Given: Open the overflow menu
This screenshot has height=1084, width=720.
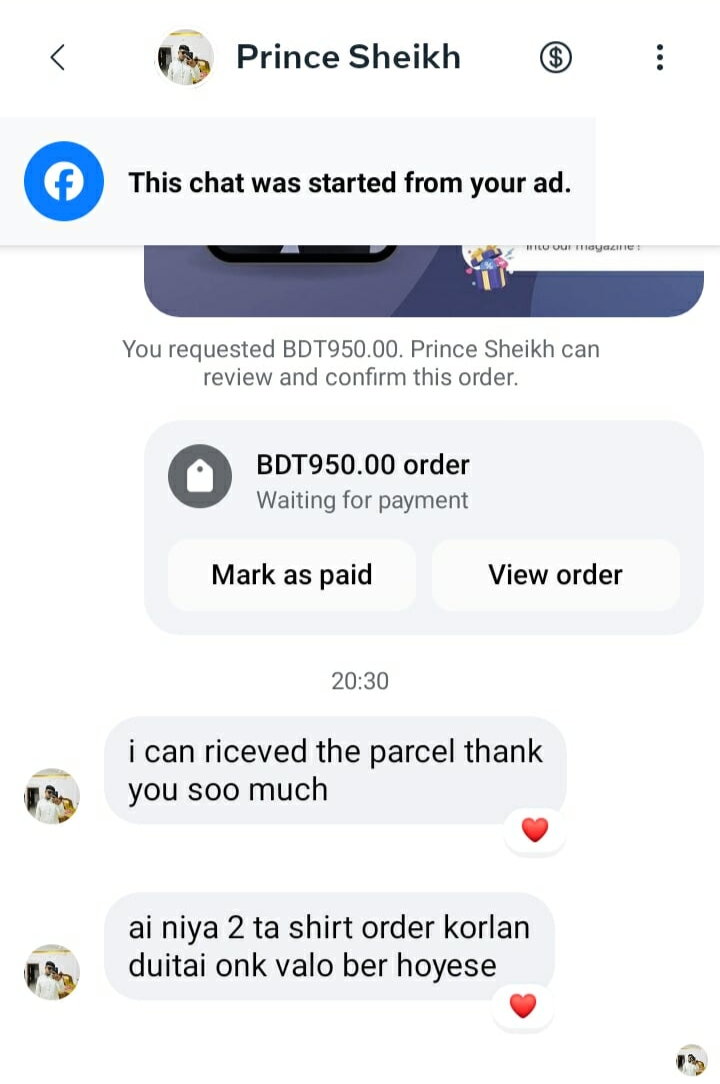Looking at the screenshot, I should pos(659,58).
